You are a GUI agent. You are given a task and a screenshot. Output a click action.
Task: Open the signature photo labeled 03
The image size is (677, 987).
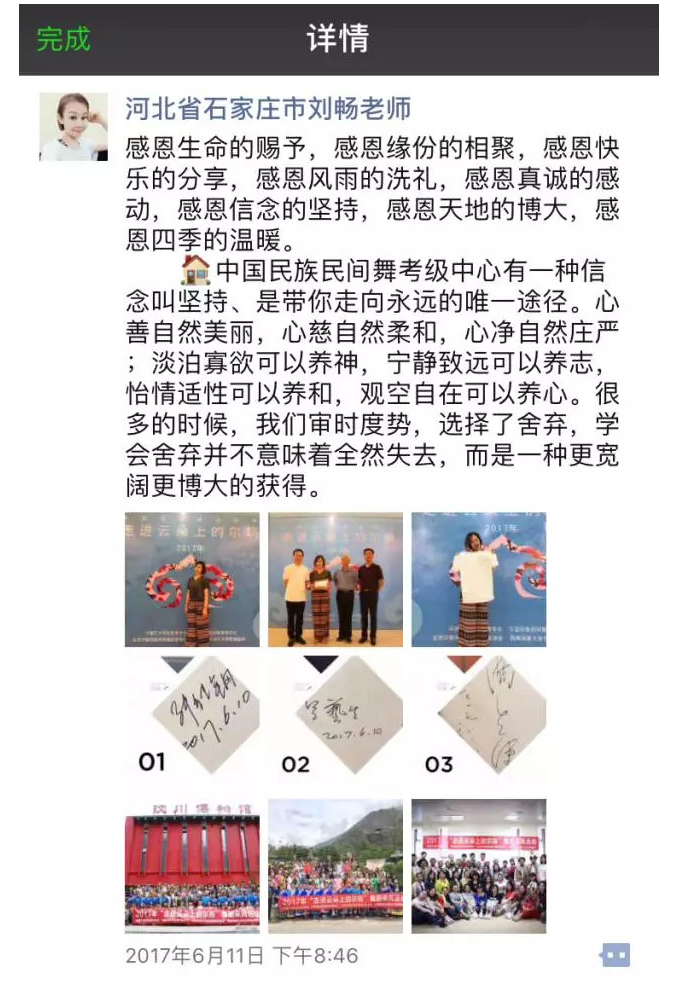tap(479, 722)
